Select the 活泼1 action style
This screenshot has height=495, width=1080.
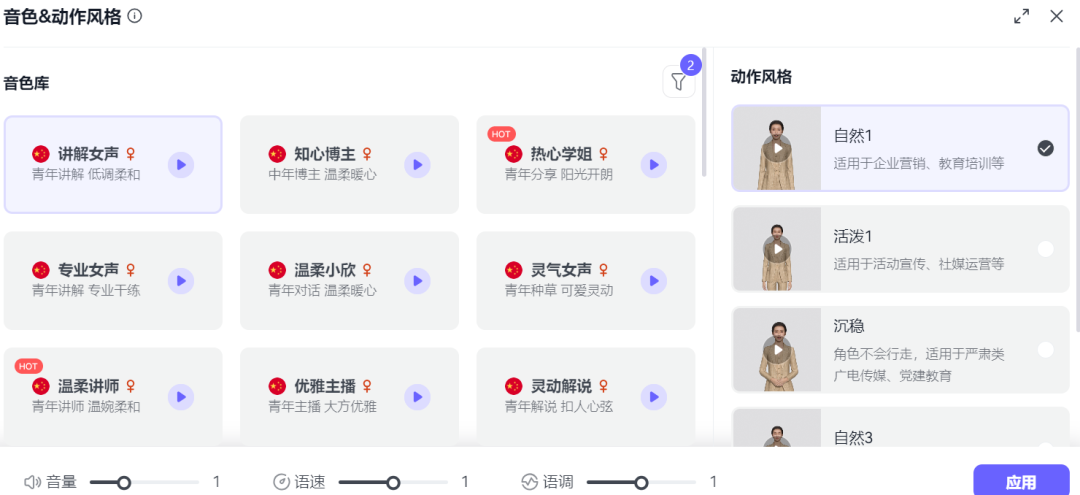[x=1045, y=249]
